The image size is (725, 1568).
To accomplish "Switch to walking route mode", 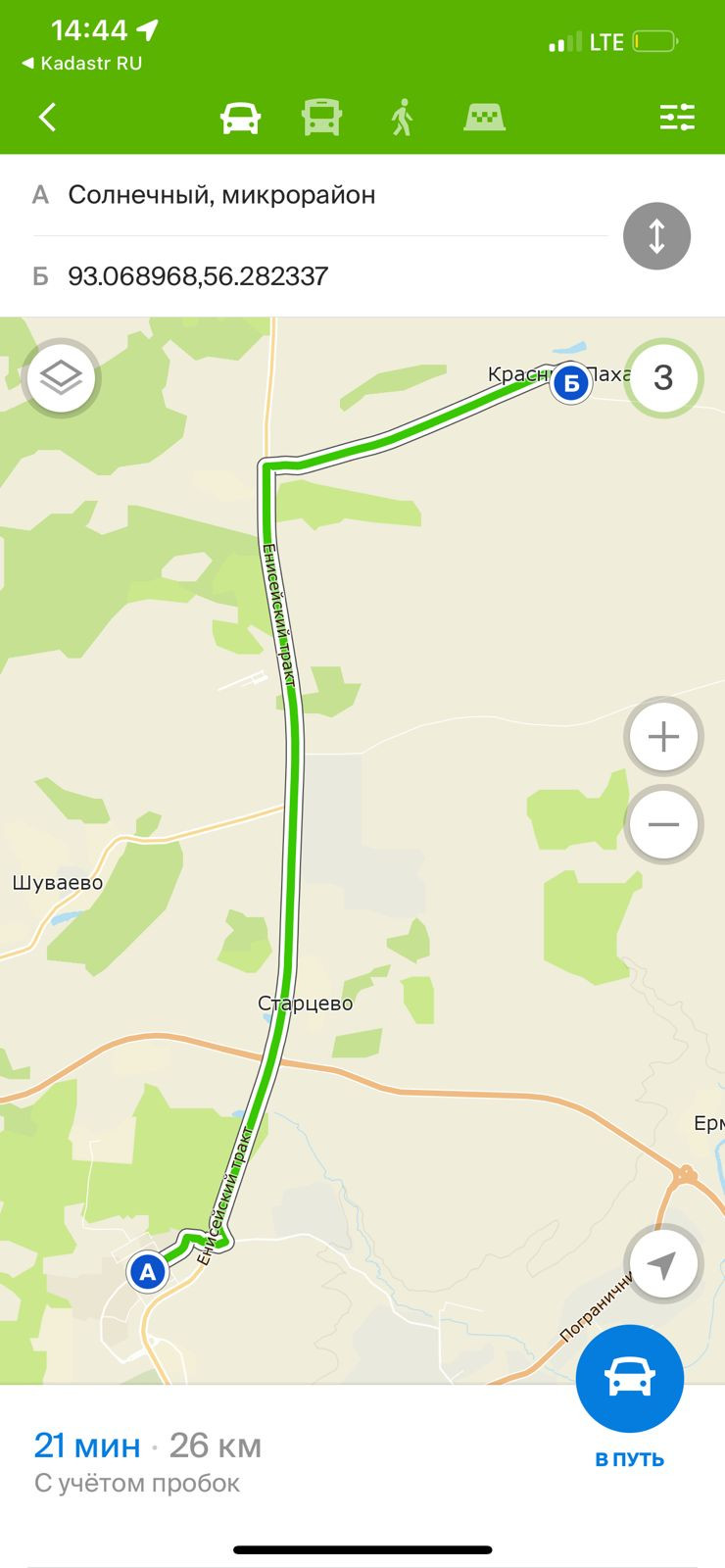I will [402, 119].
